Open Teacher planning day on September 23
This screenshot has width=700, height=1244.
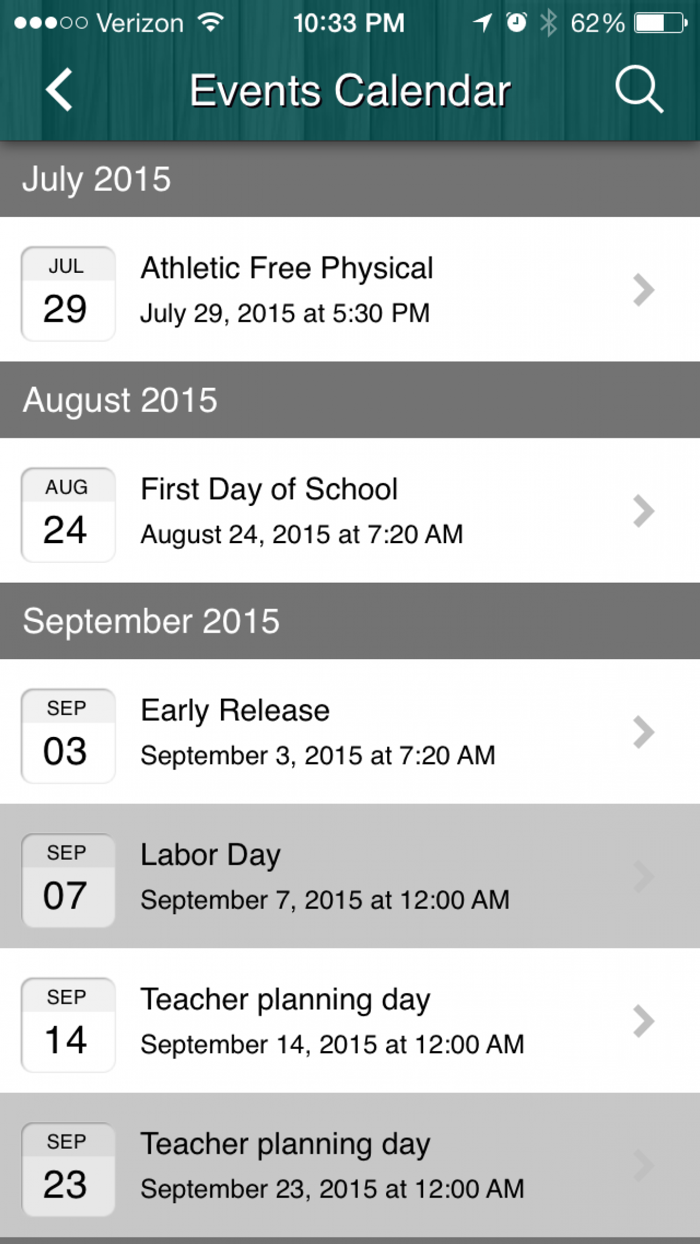pos(350,1166)
